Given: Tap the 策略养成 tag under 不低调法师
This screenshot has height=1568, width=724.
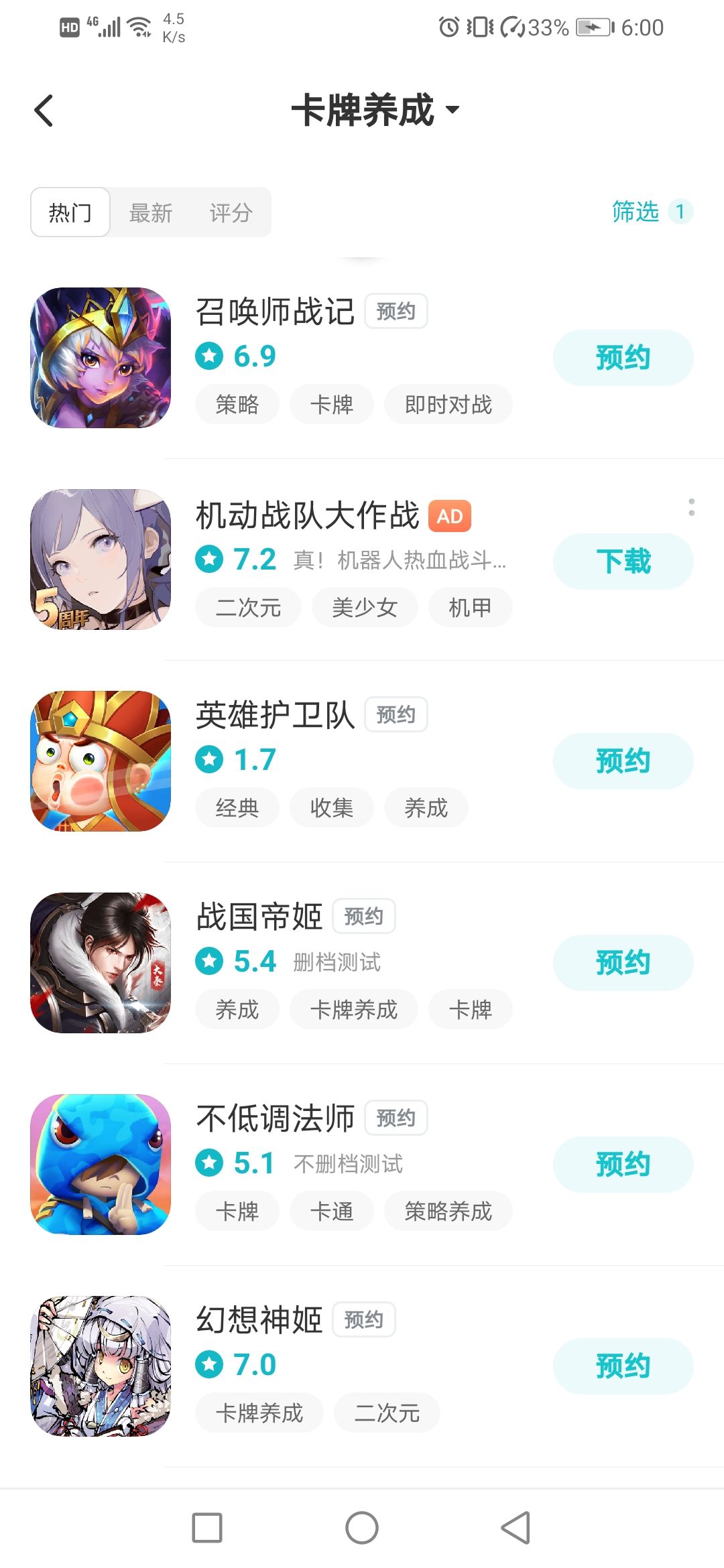Looking at the screenshot, I should (x=448, y=1212).
